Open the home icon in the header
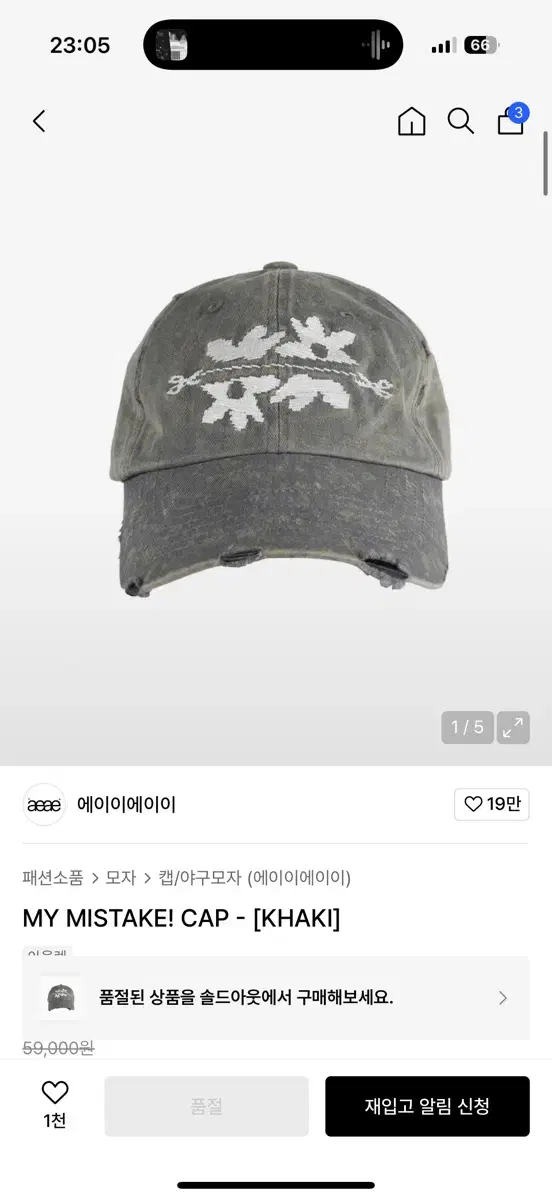The image size is (552, 1200). (411, 122)
